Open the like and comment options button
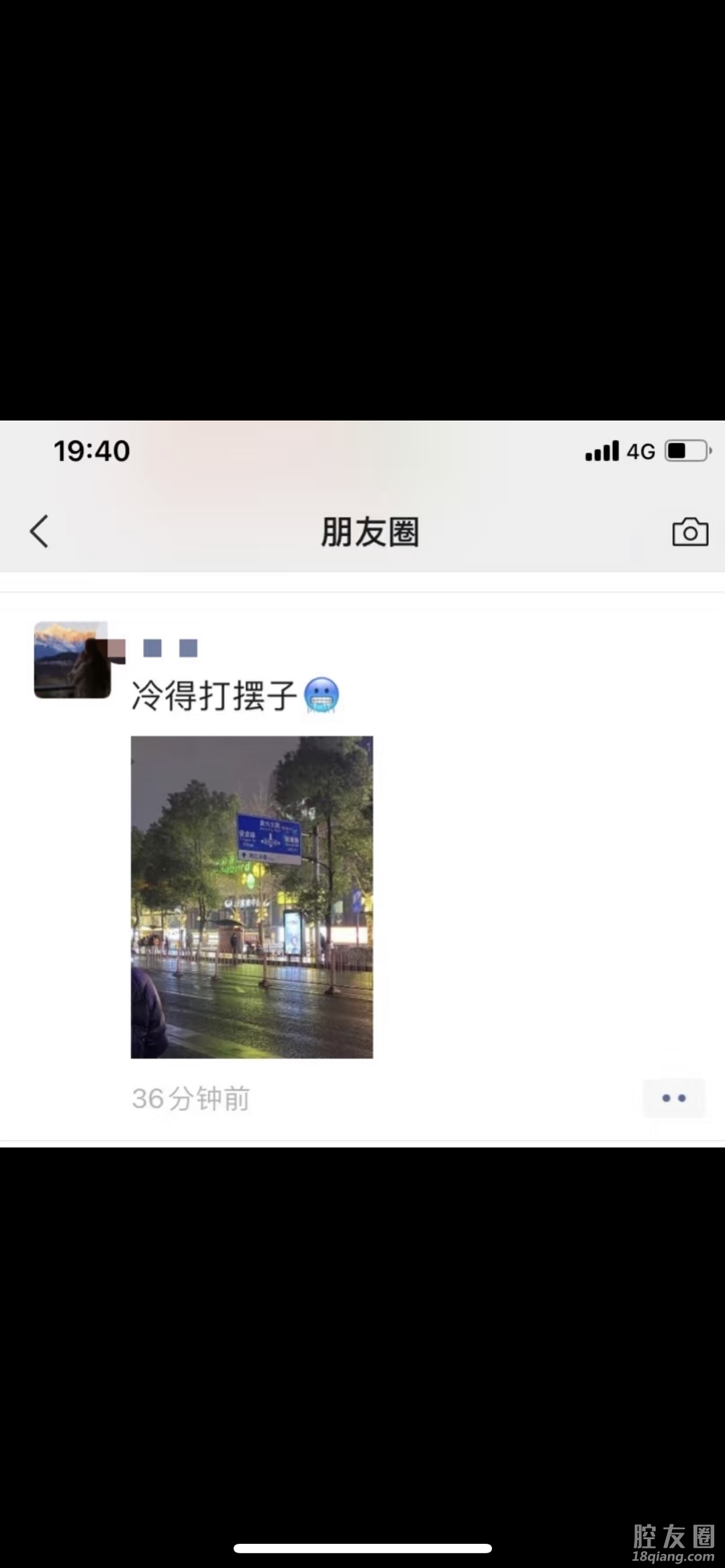Screen dimensions: 725x1568 [x=673, y=1098]
